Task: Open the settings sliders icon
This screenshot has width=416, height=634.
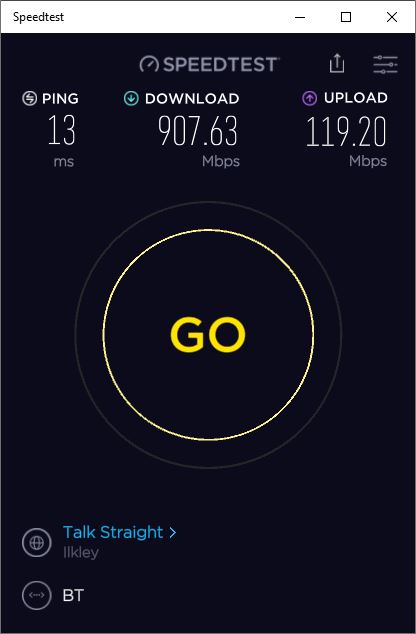Action: pos(385,64)
